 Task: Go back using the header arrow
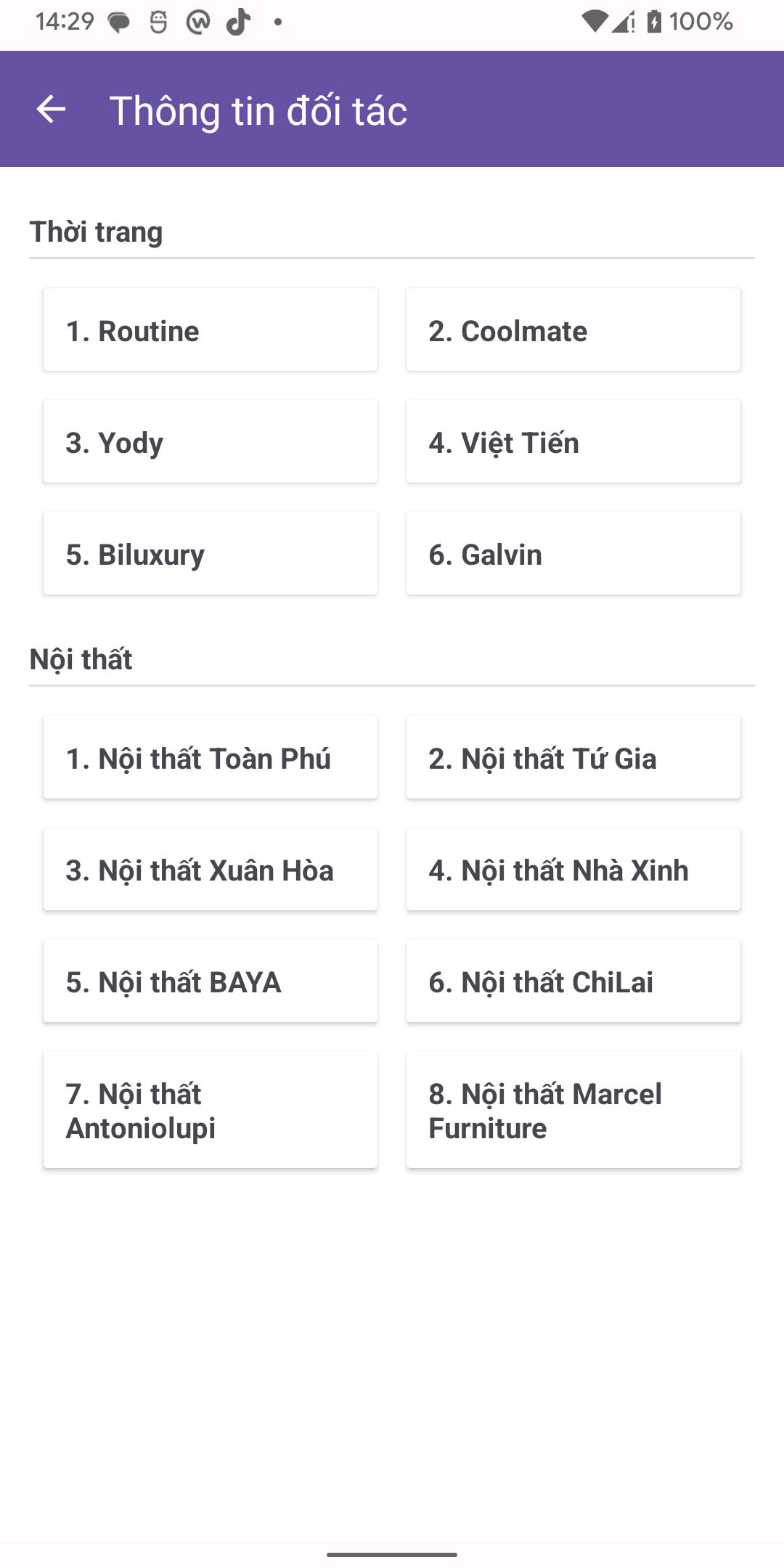[51, 110]
